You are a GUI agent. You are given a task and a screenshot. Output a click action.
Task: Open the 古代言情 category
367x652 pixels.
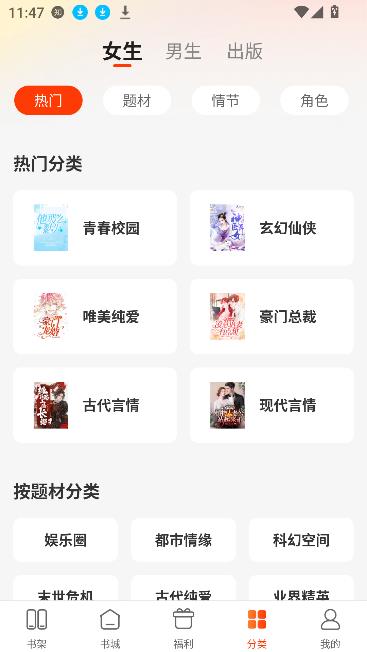click(x=95, y=405)
